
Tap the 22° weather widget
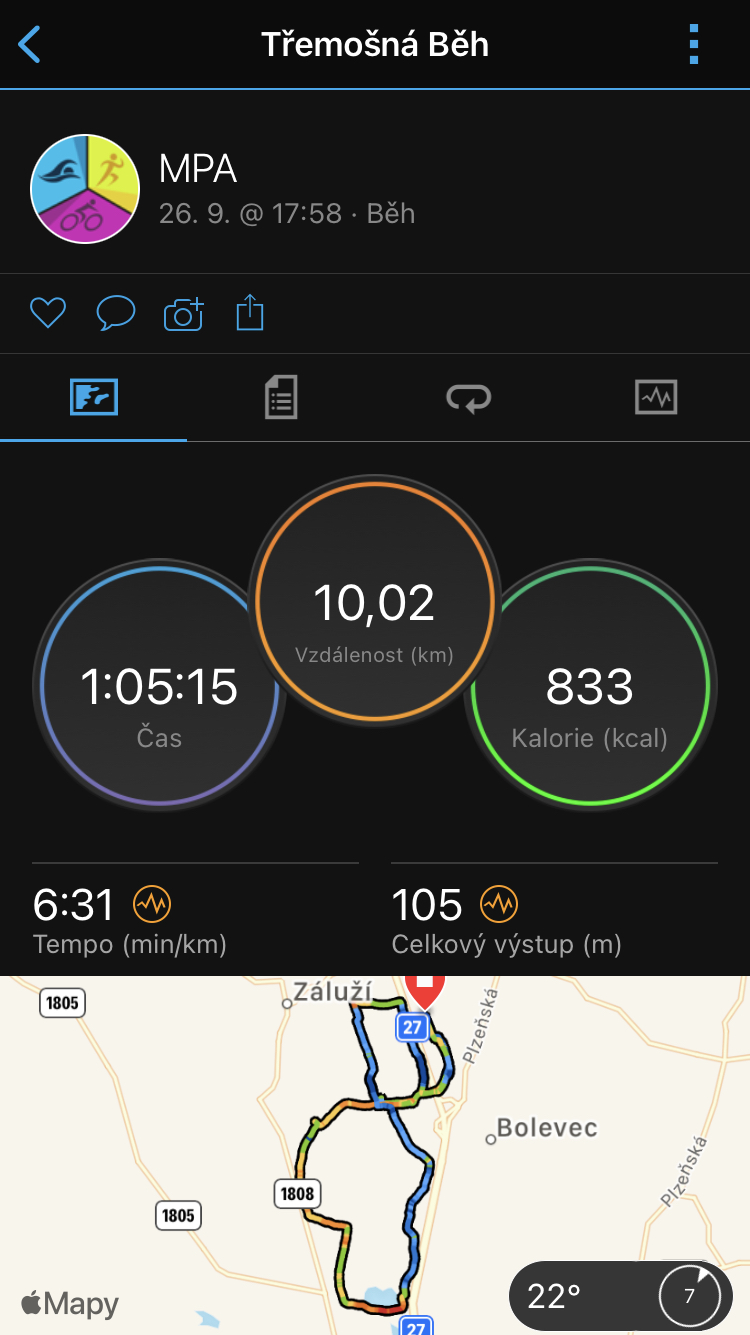620,1297
